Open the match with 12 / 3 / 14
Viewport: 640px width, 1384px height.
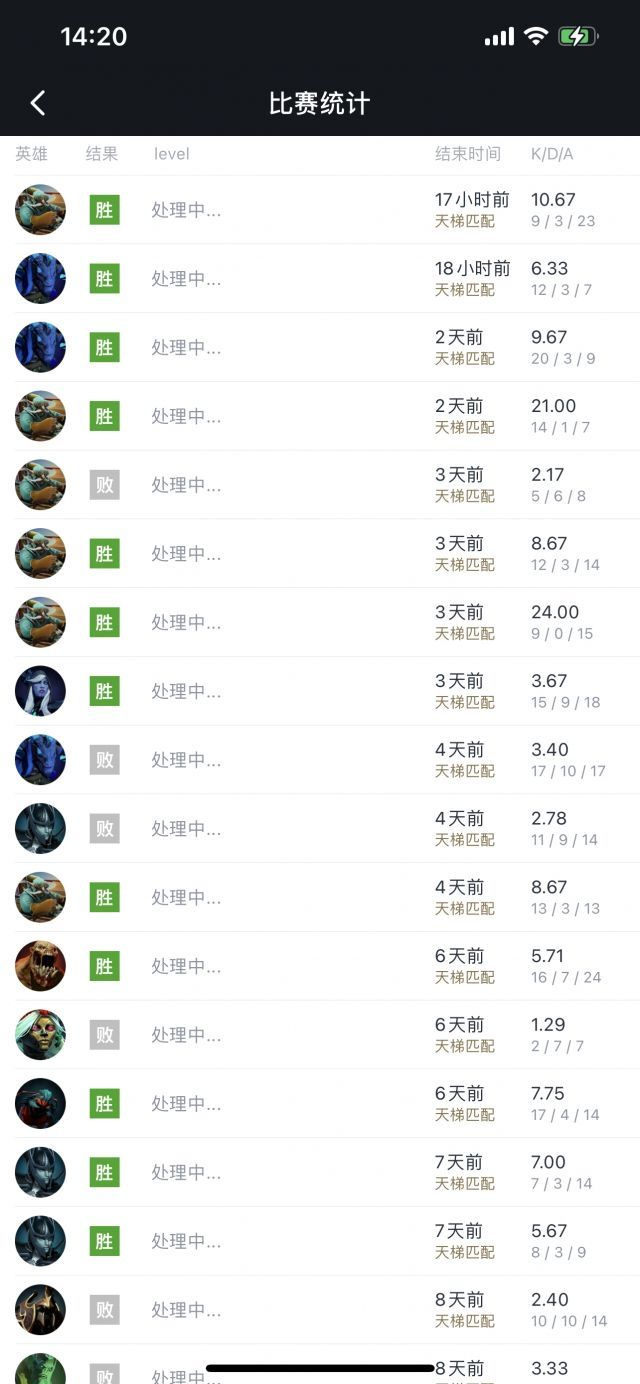tap(320, 553)
